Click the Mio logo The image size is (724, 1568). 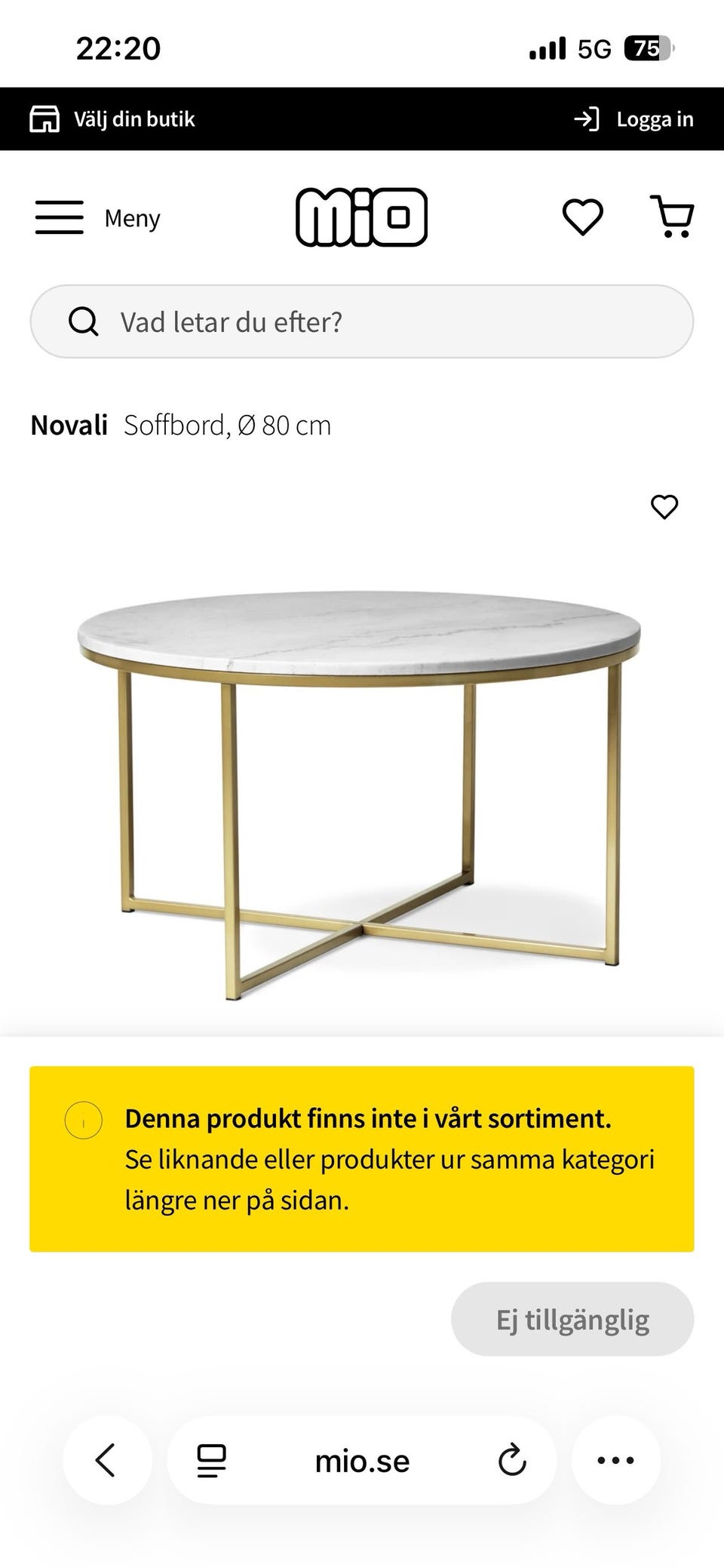362,217
